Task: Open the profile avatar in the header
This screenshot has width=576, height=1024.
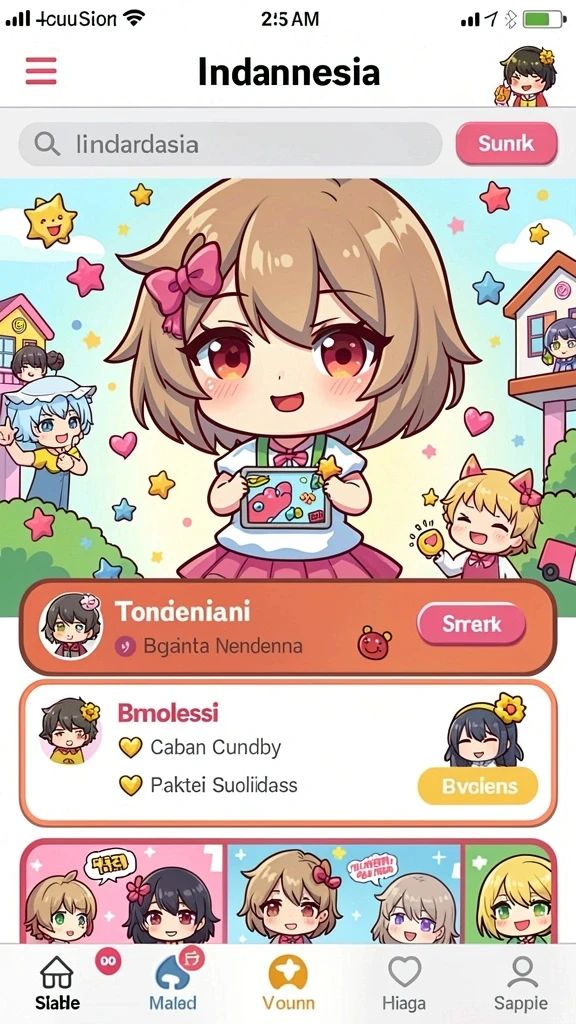Action: click(x=528, y=75)
